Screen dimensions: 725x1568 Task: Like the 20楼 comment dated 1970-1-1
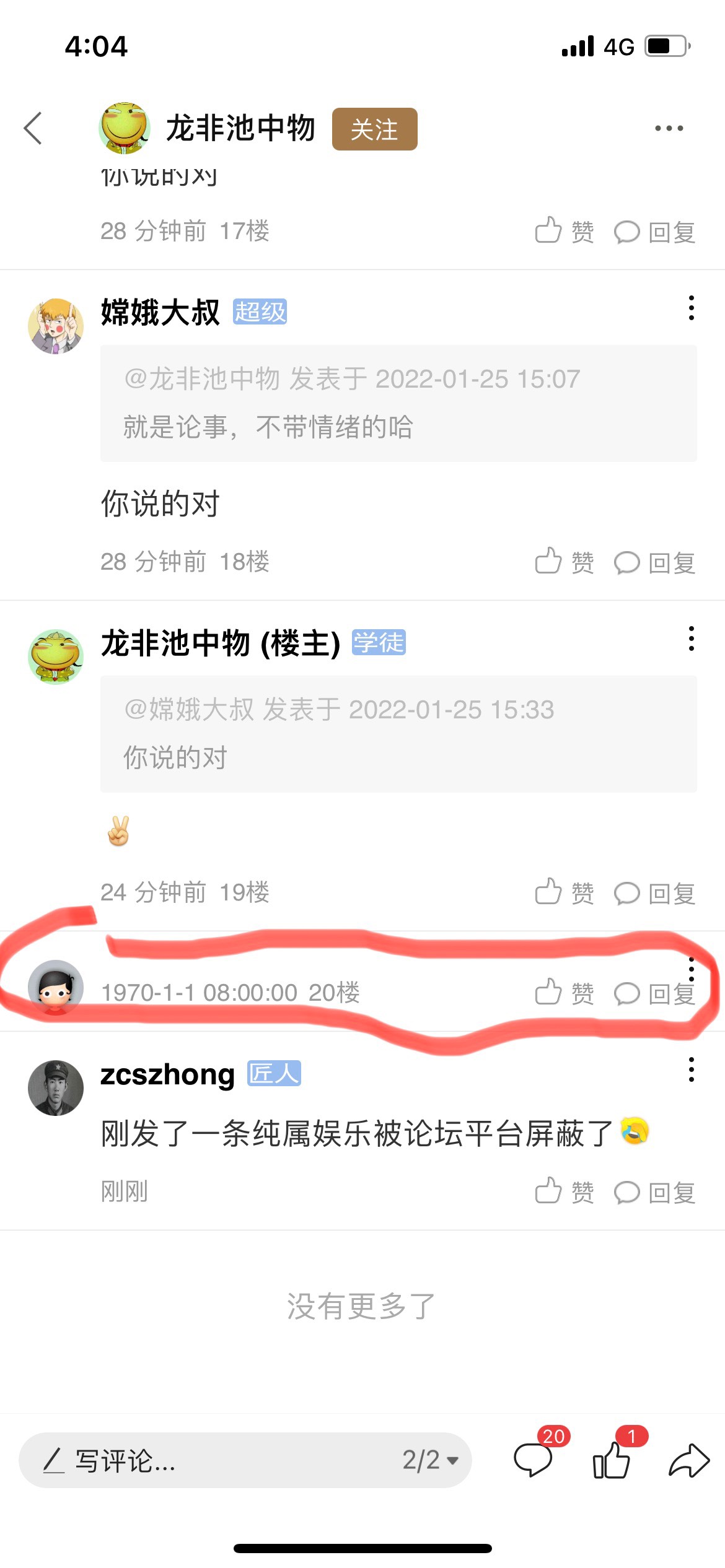564,993
